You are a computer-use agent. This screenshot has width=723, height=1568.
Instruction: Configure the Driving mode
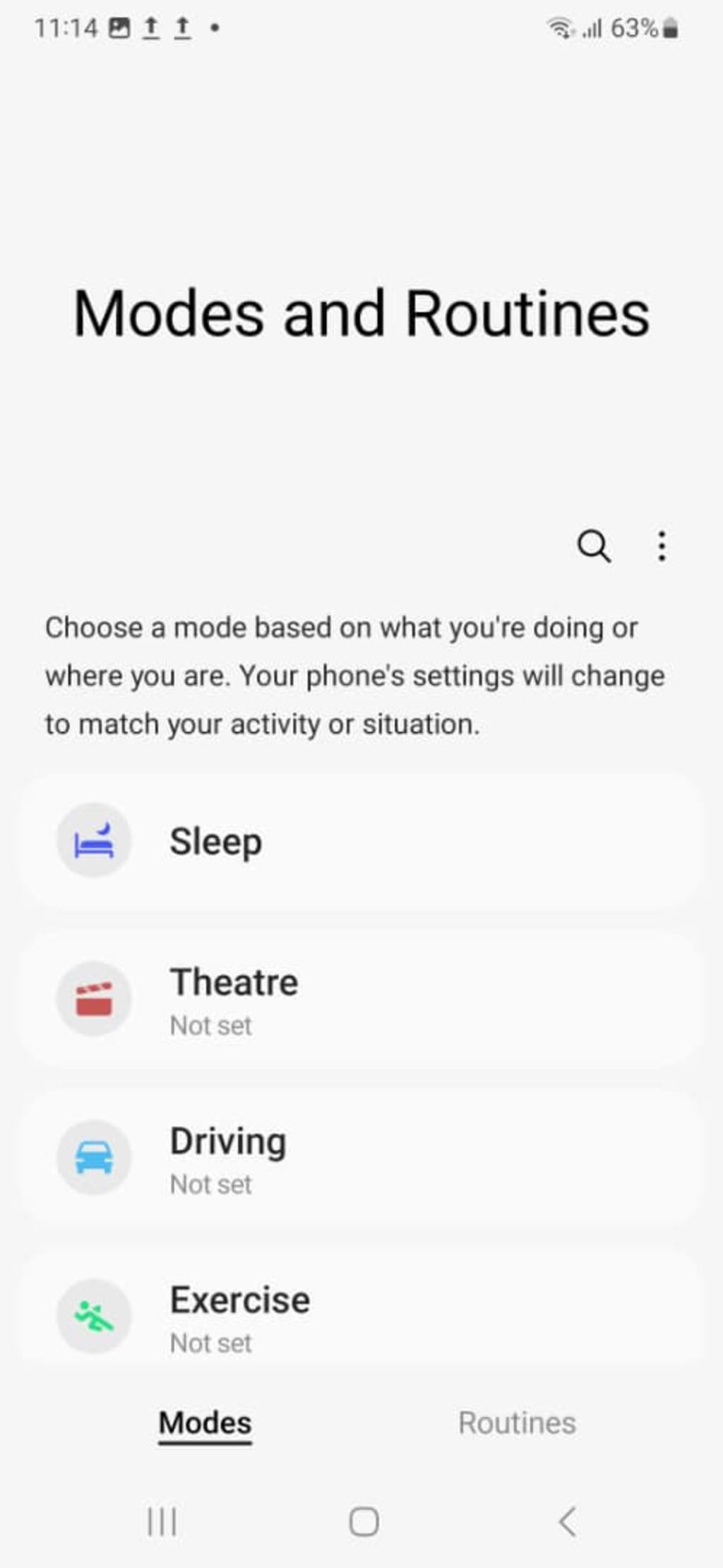[361, 1156]
